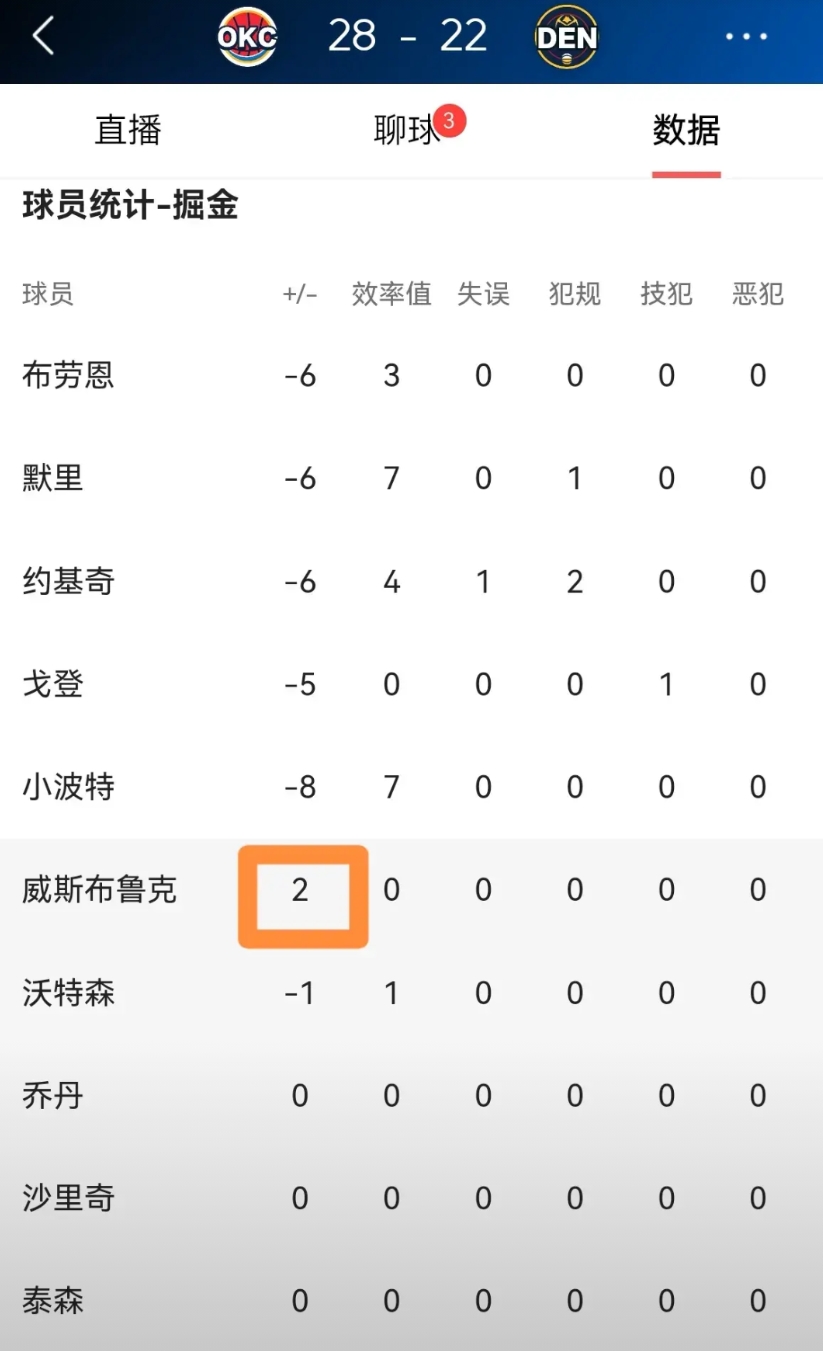Open the three-dot overflow menu

(x=746, y=37)
